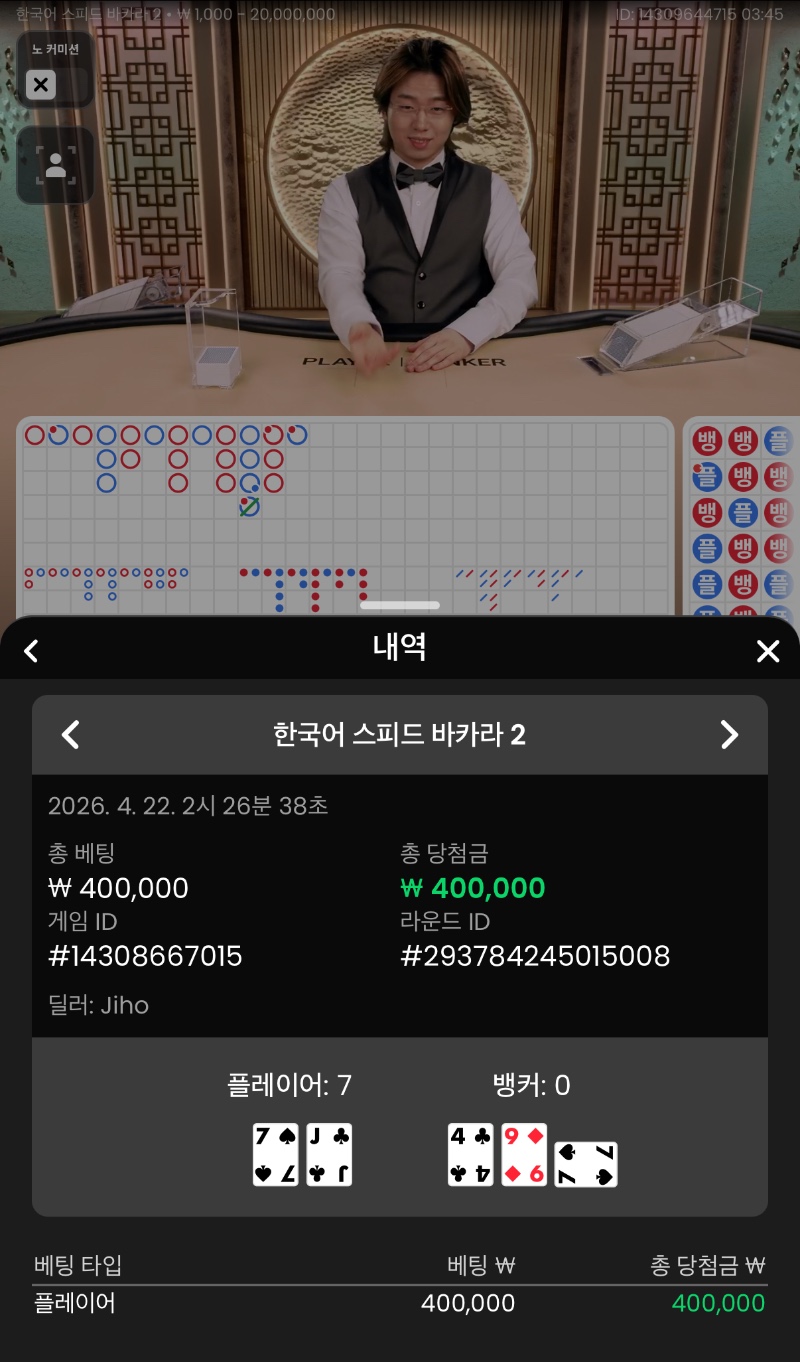Image resolution: width=800 pixels, height=1362 pixels.
Task: Open the dealer video view icon
Action: 56,166
